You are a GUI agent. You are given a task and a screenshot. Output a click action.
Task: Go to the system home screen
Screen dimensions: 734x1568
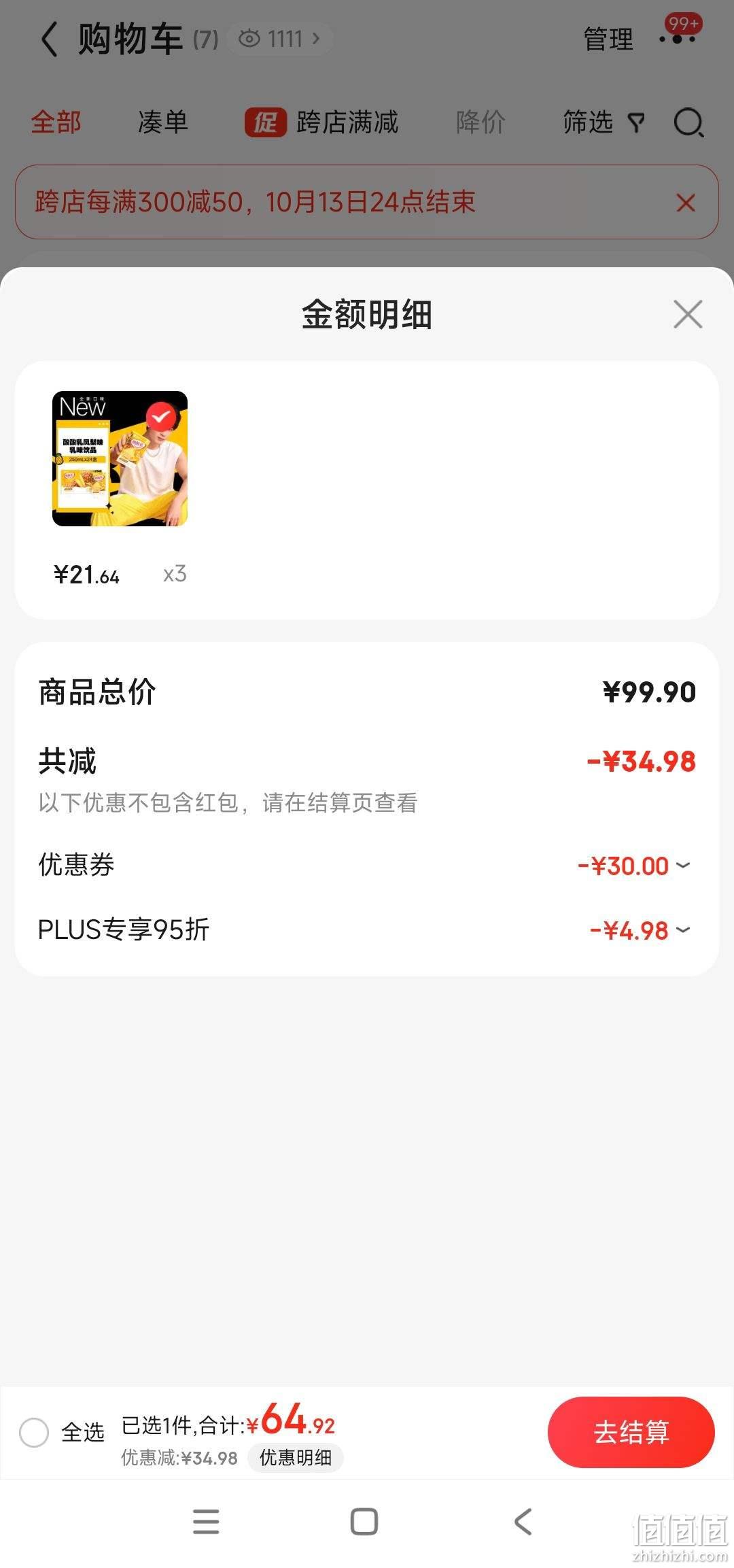pos(364,1522)
